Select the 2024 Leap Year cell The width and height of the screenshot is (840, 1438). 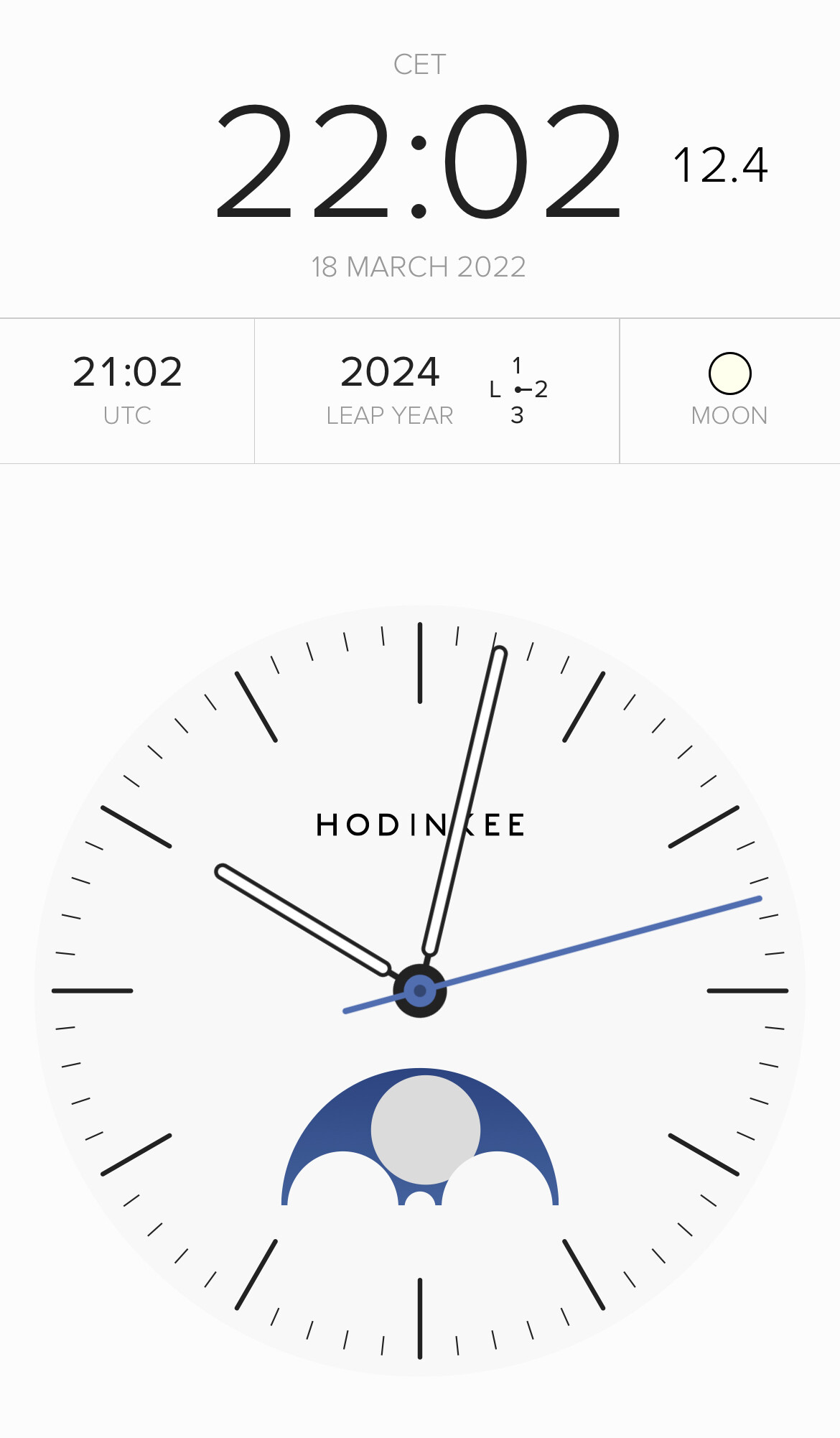[x=437, y=391]
